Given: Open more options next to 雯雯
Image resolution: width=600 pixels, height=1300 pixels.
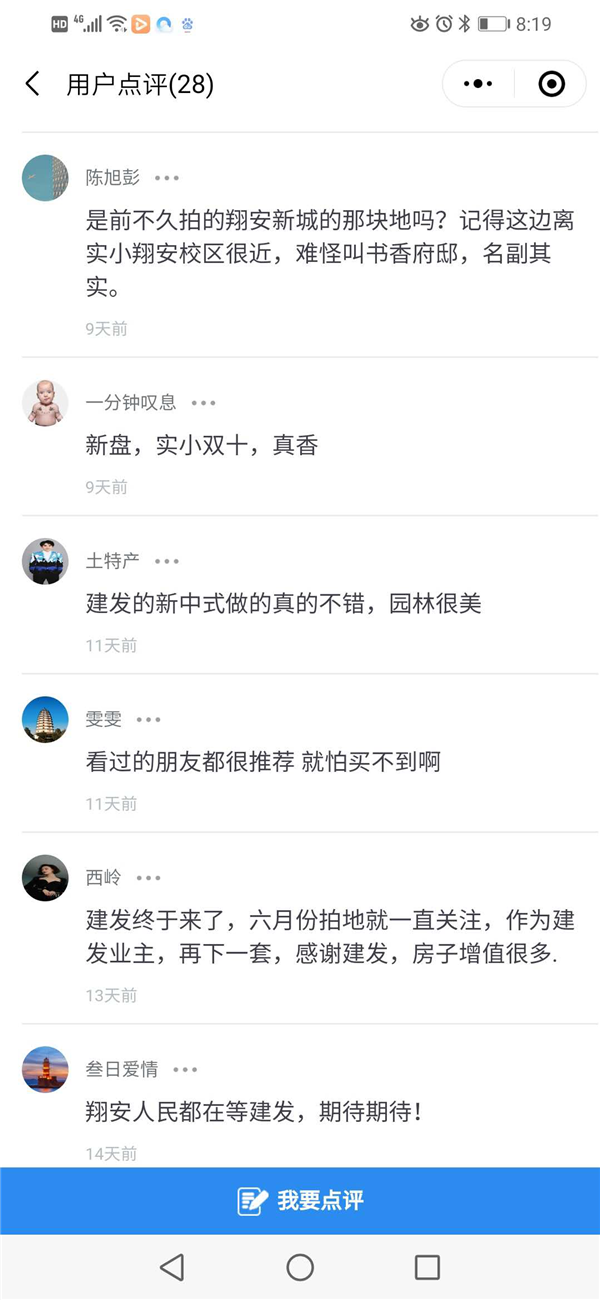Looking at the screenshot, I should pyautogui.click(x=148, y=720).
